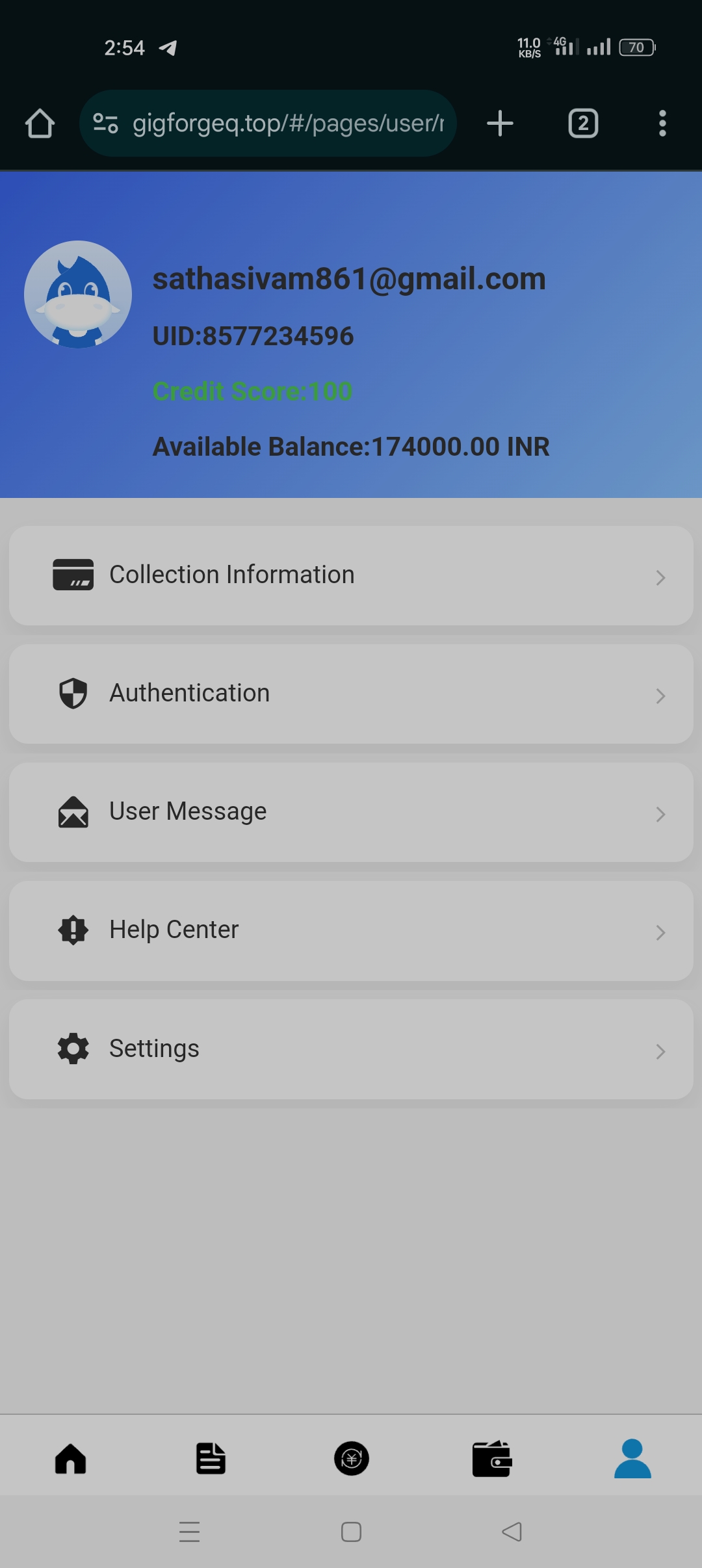702x1568 pixels.
Task: Open a new browser tab
Action: click(x=500, y=124)
